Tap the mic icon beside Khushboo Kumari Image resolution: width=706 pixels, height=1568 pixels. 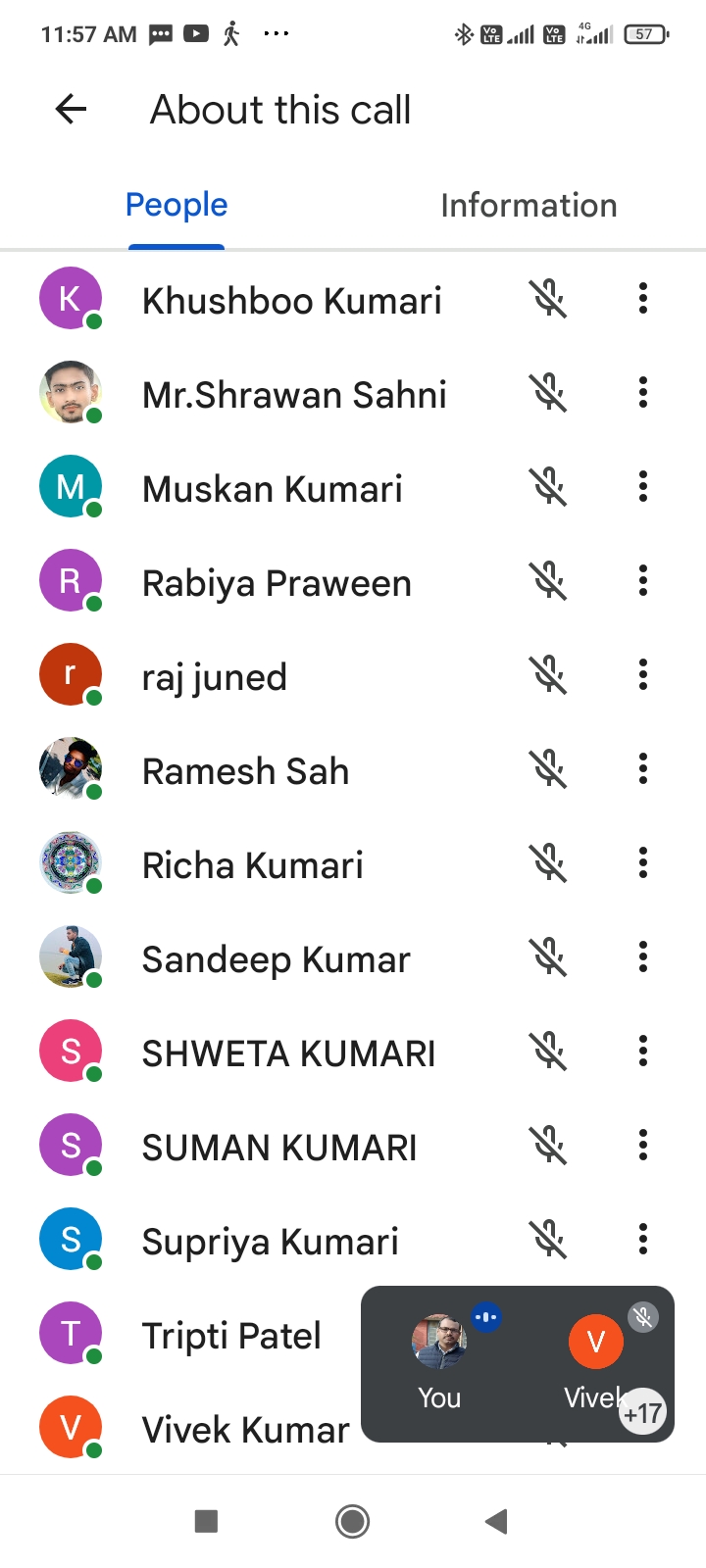550,299
